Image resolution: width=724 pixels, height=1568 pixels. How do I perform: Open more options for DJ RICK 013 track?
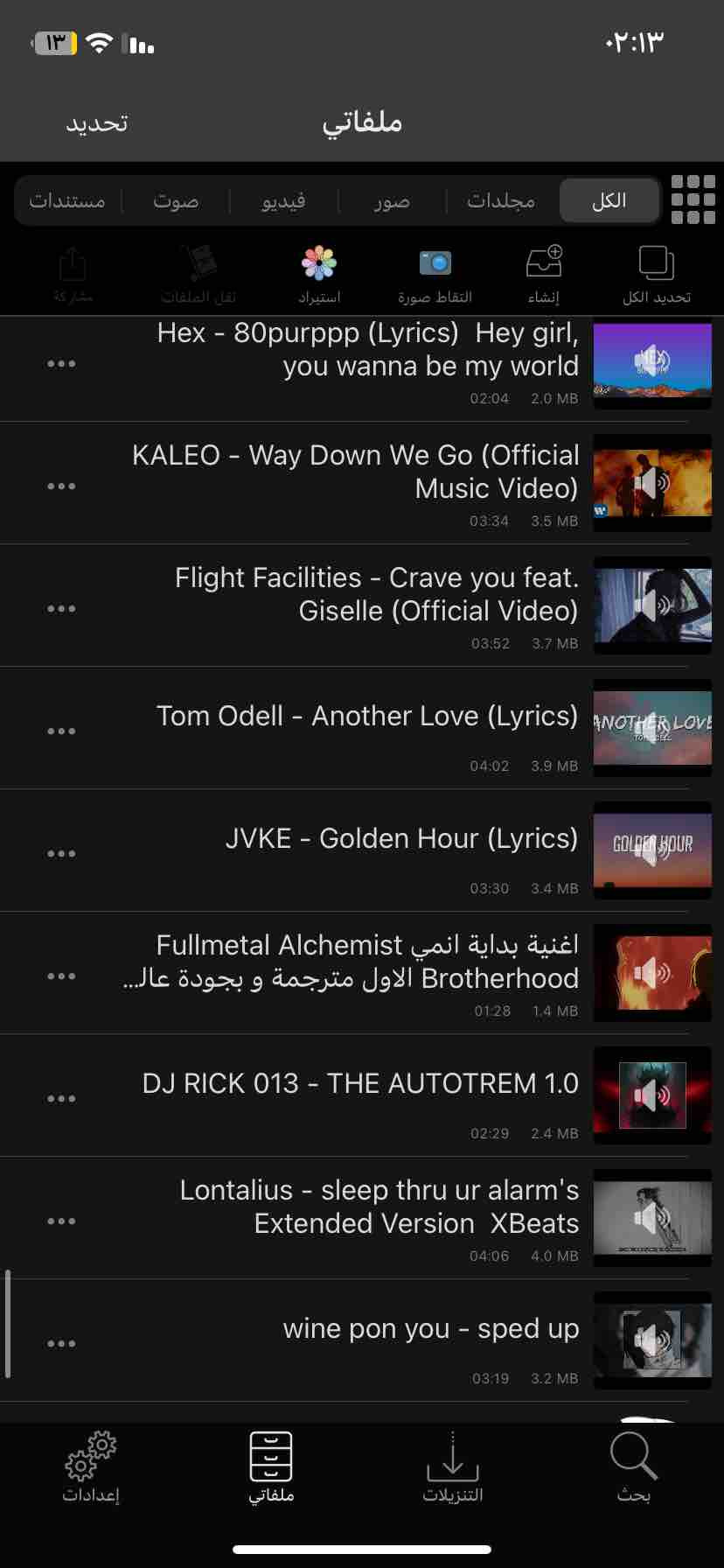61,1098
